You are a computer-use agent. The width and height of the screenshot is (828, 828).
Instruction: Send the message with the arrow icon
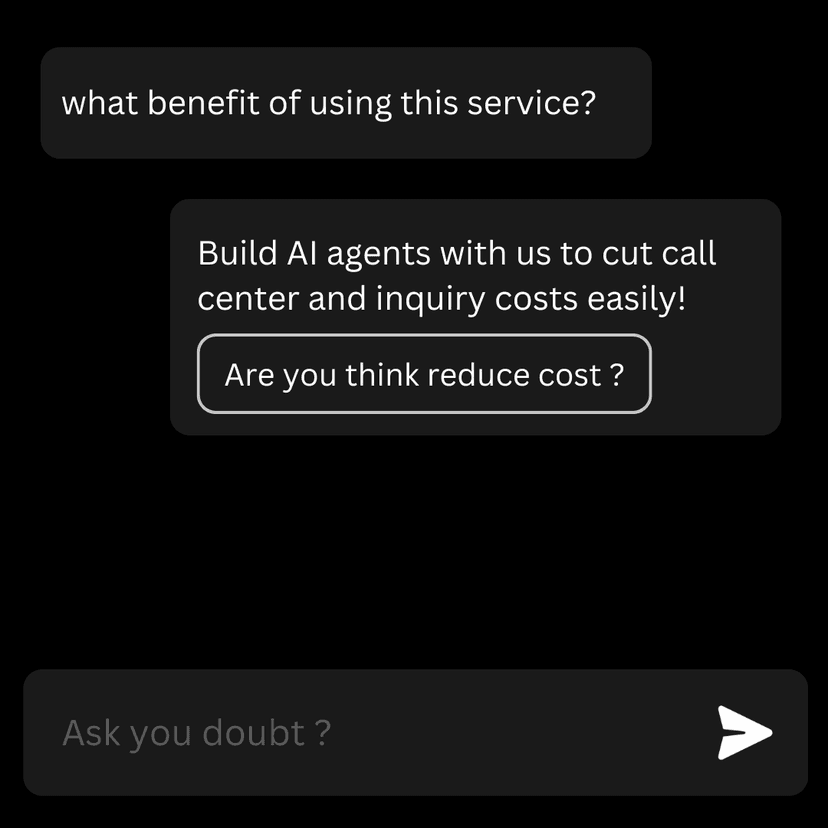click(x=744, y=733)
